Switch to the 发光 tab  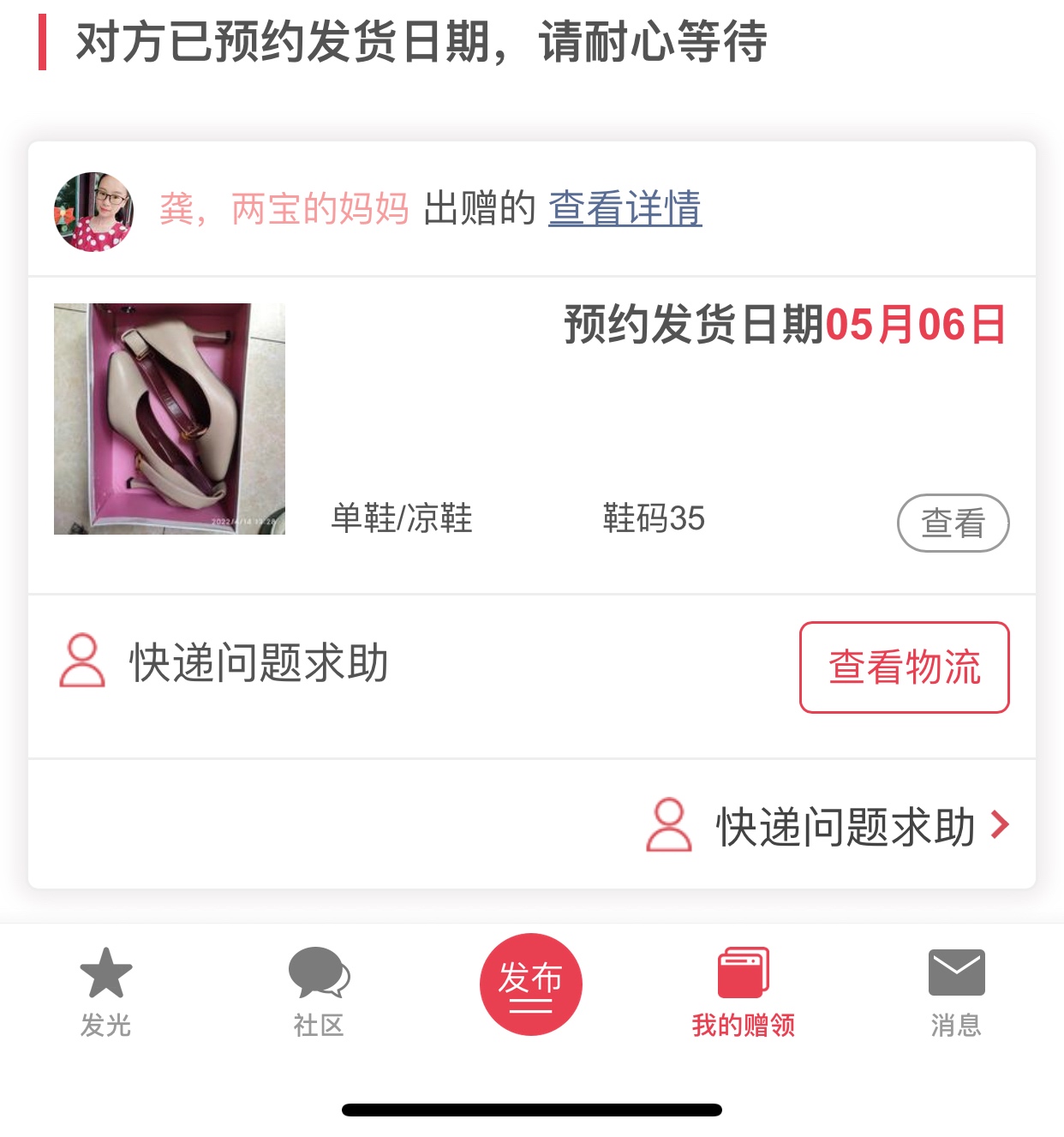105,991
